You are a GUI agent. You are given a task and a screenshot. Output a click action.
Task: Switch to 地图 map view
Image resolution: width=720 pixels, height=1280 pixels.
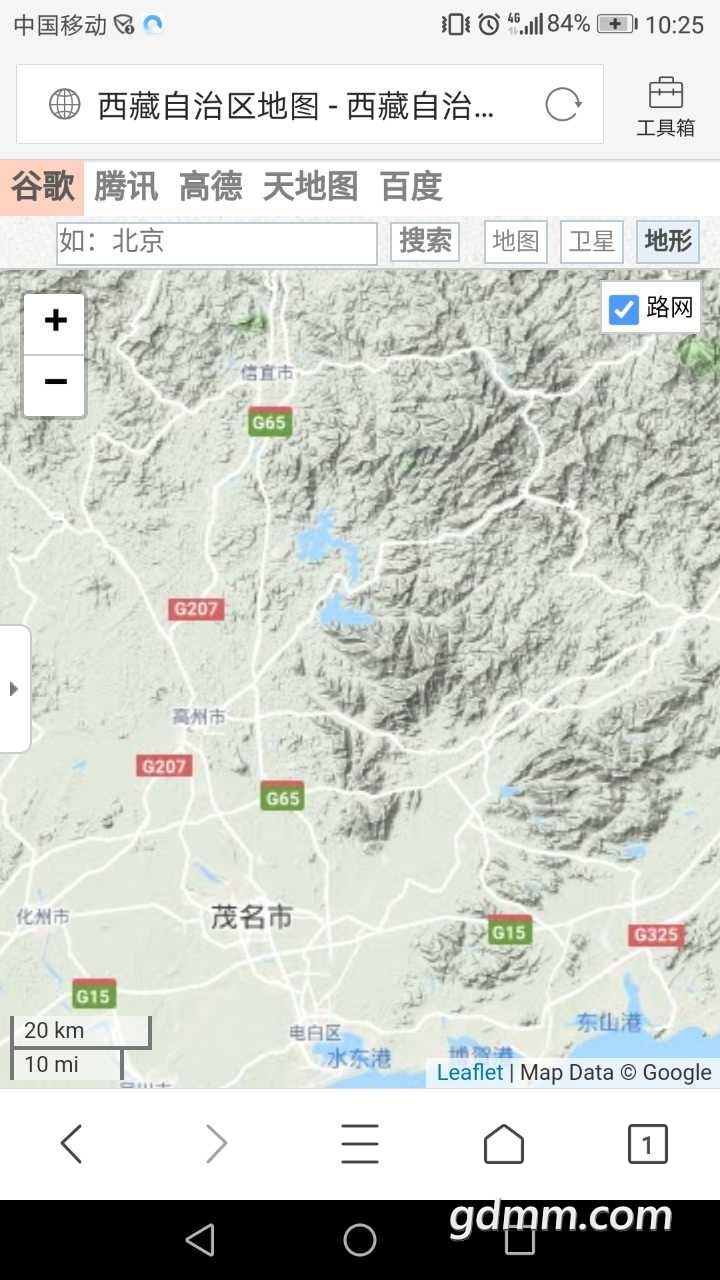(516, 241)
